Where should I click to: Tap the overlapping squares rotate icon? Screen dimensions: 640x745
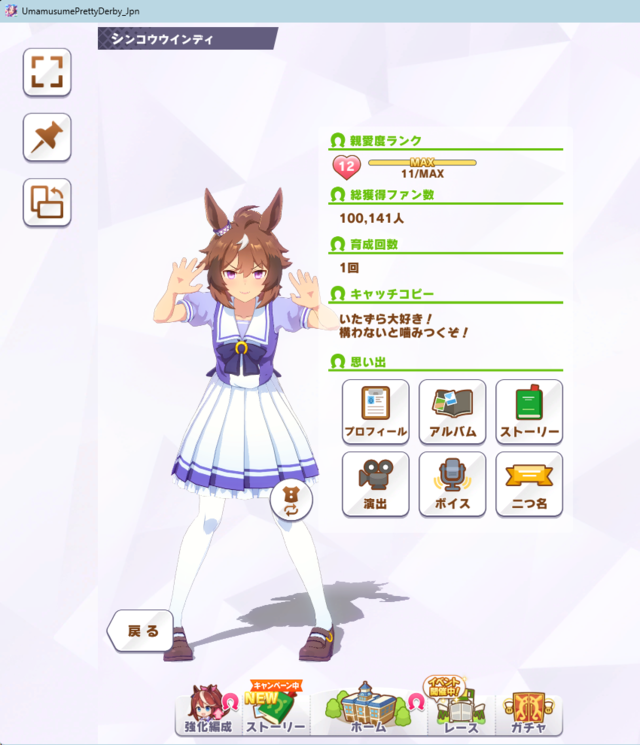(x=47, y=203)
